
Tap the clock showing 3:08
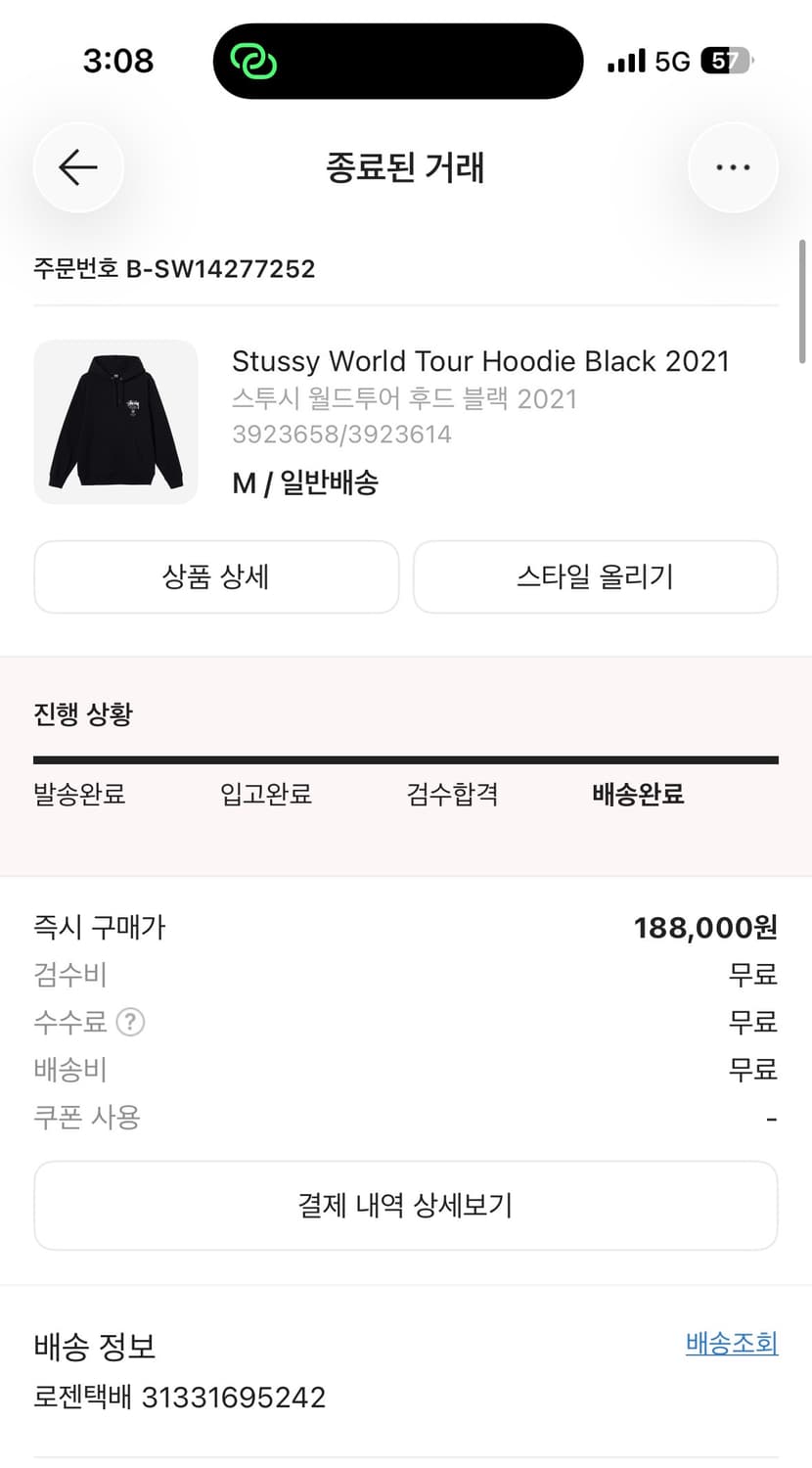(117, 60)
